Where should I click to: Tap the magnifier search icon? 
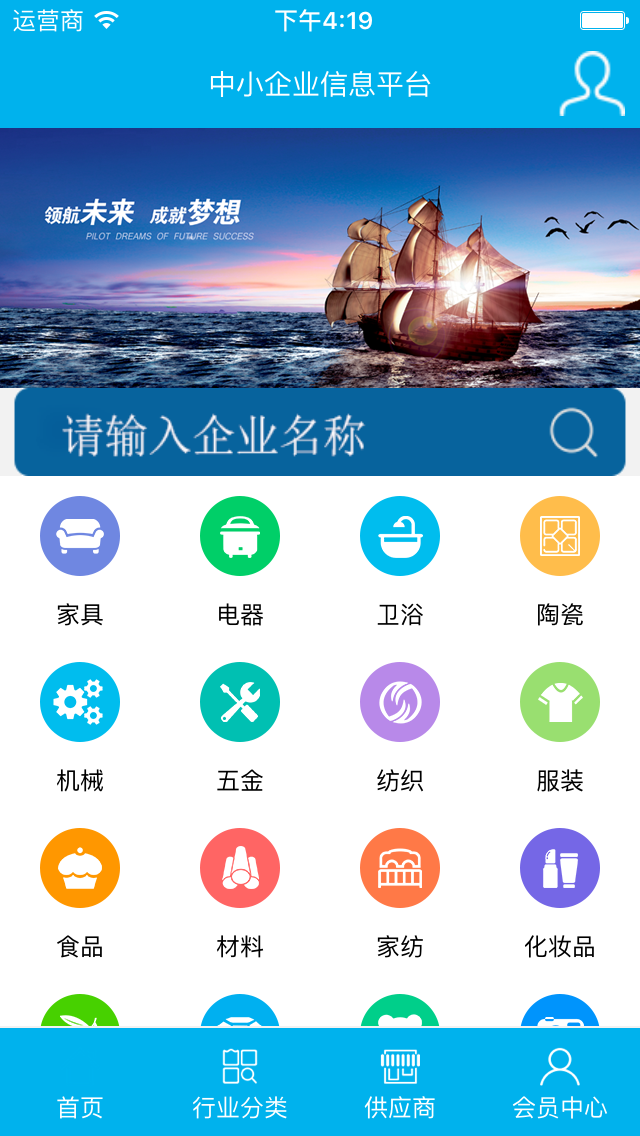click(x=573, y=433)
